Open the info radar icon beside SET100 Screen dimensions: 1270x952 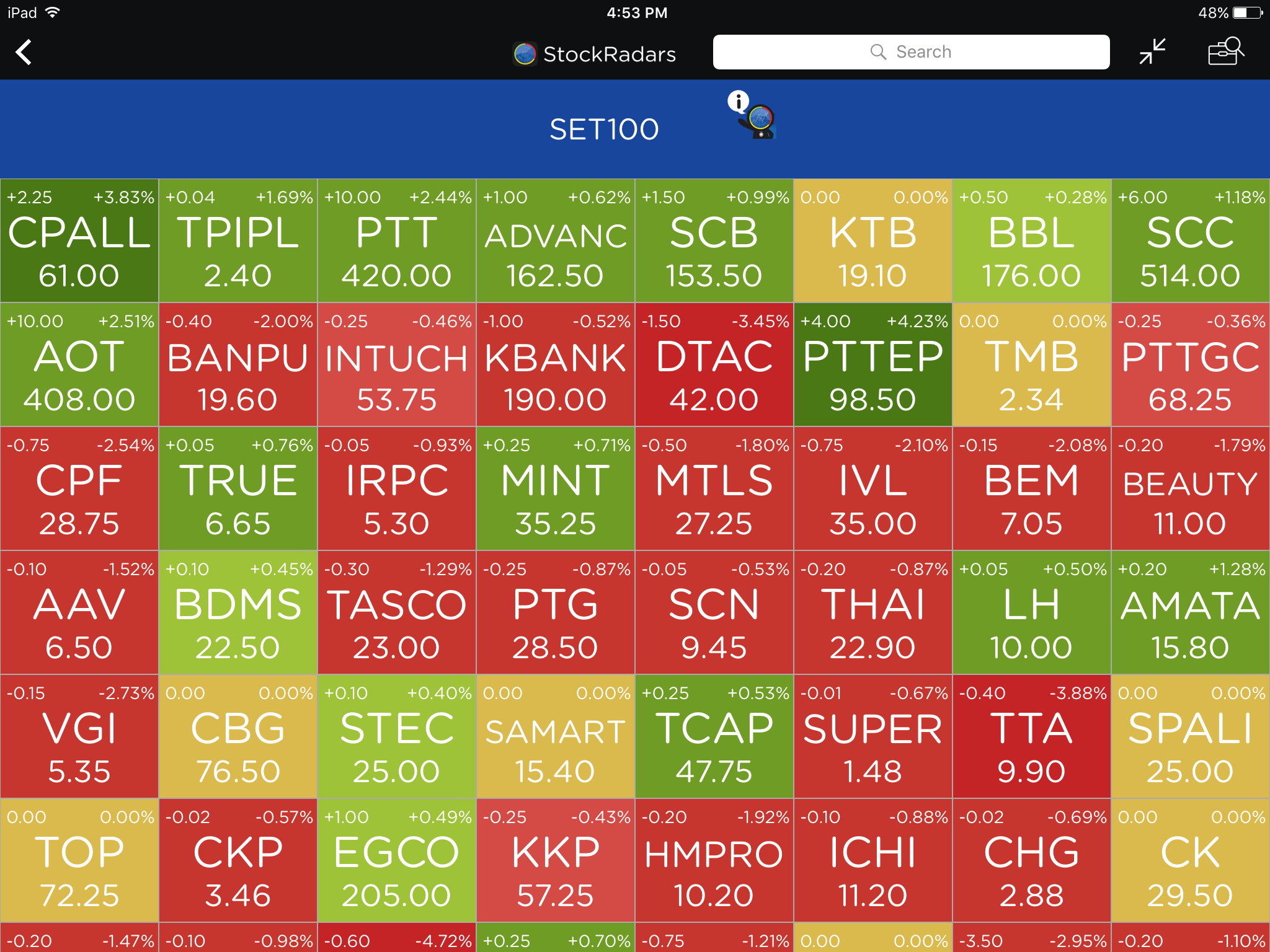[752, 115]
